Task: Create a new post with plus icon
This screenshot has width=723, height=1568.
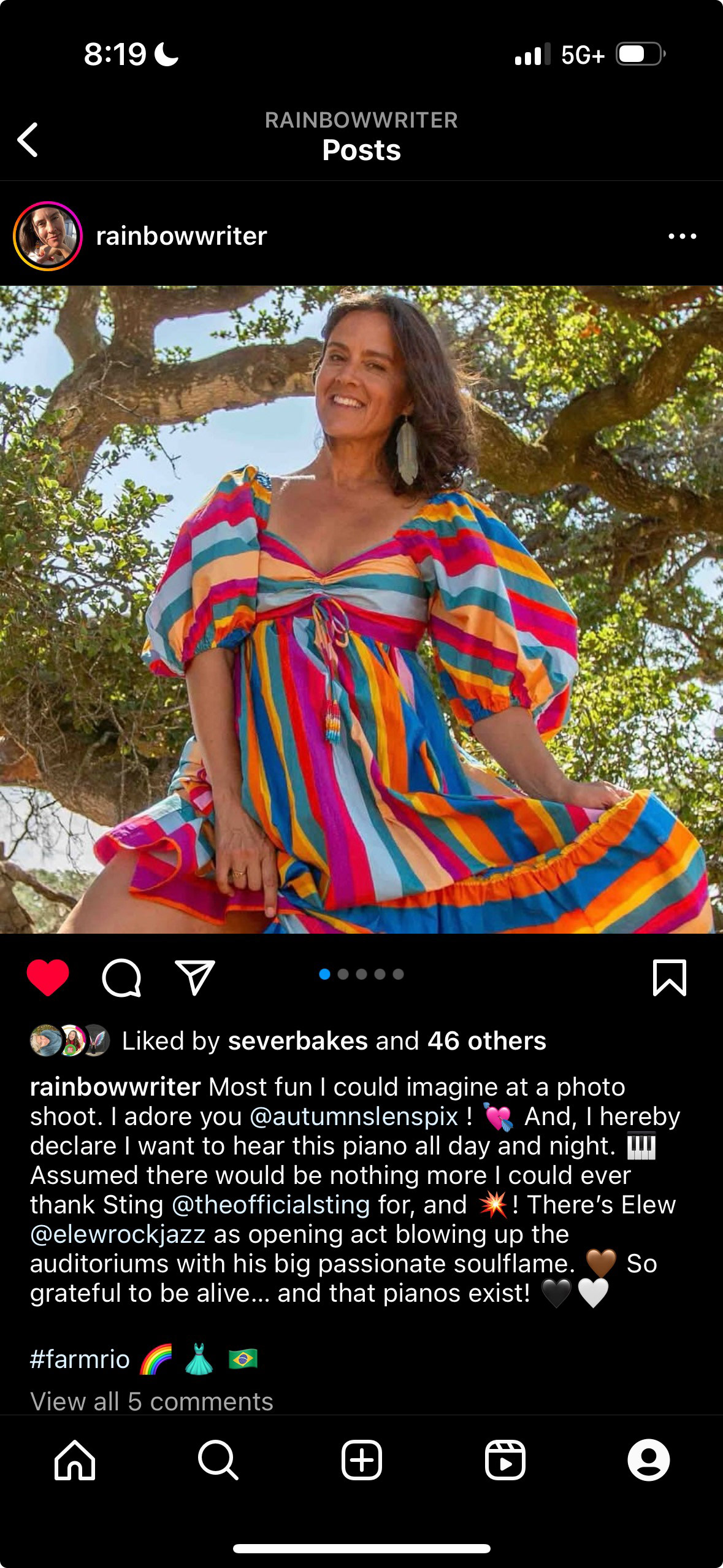Action: [x=362, y=1460]
